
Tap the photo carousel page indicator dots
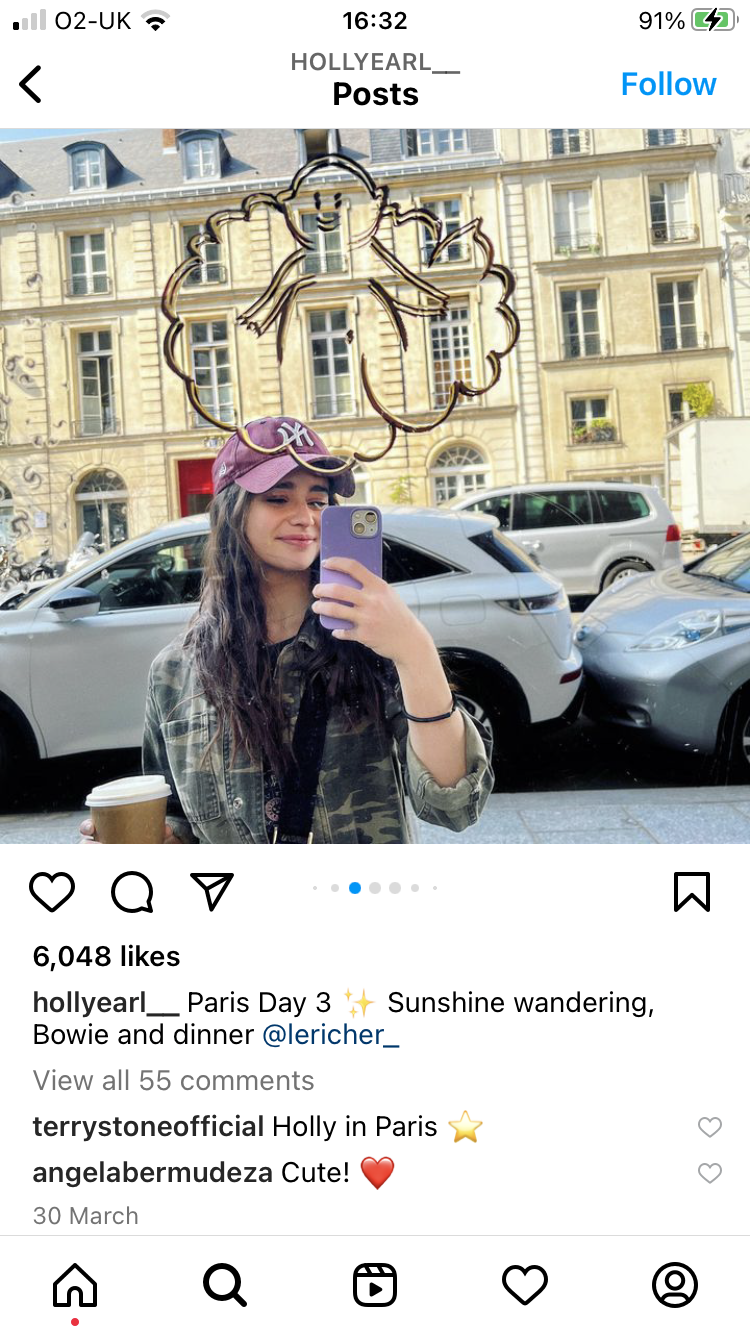pyautogui.click(x=375, y=887)
